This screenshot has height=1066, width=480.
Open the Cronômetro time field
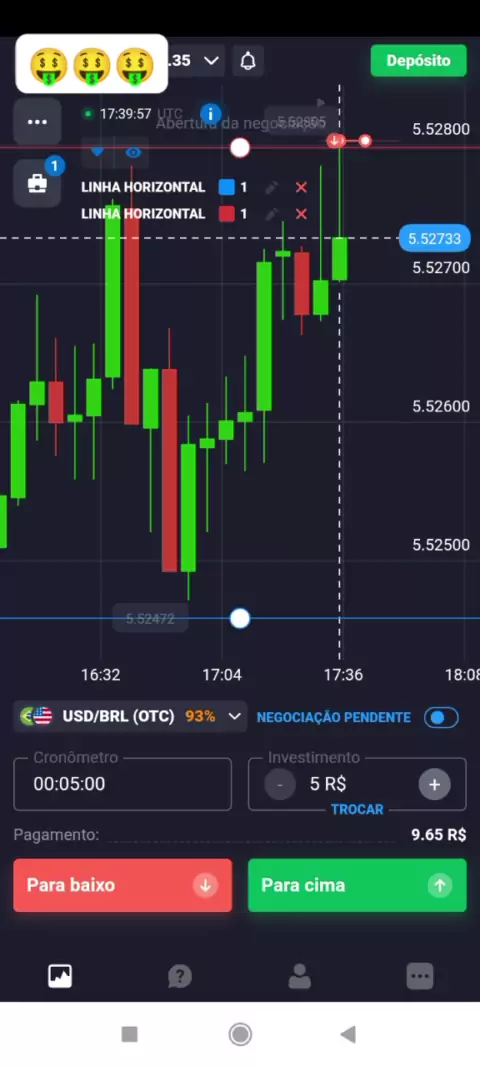click(x=122, y=784)
